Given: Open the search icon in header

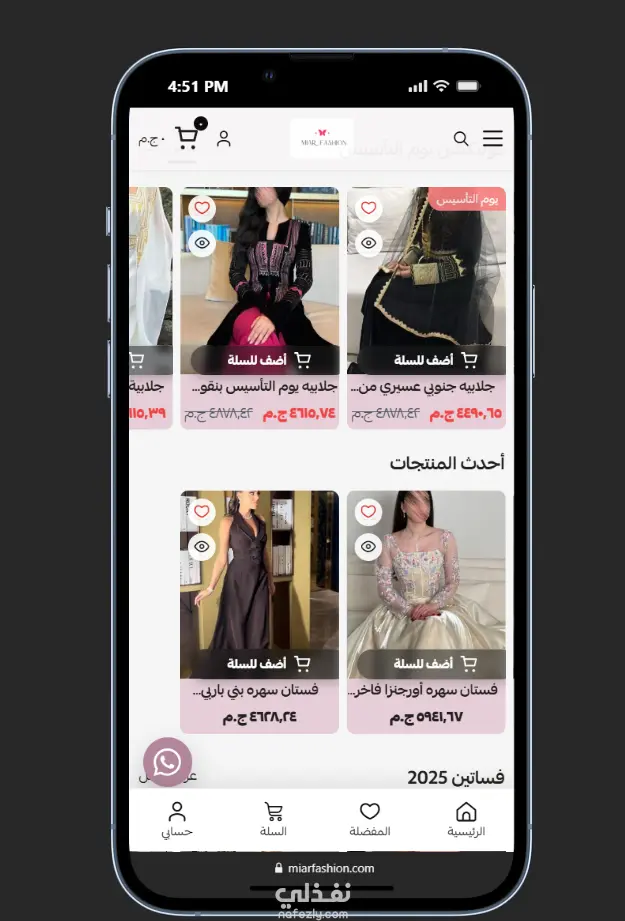Looking at the screenshot, I should pos(461,138).
